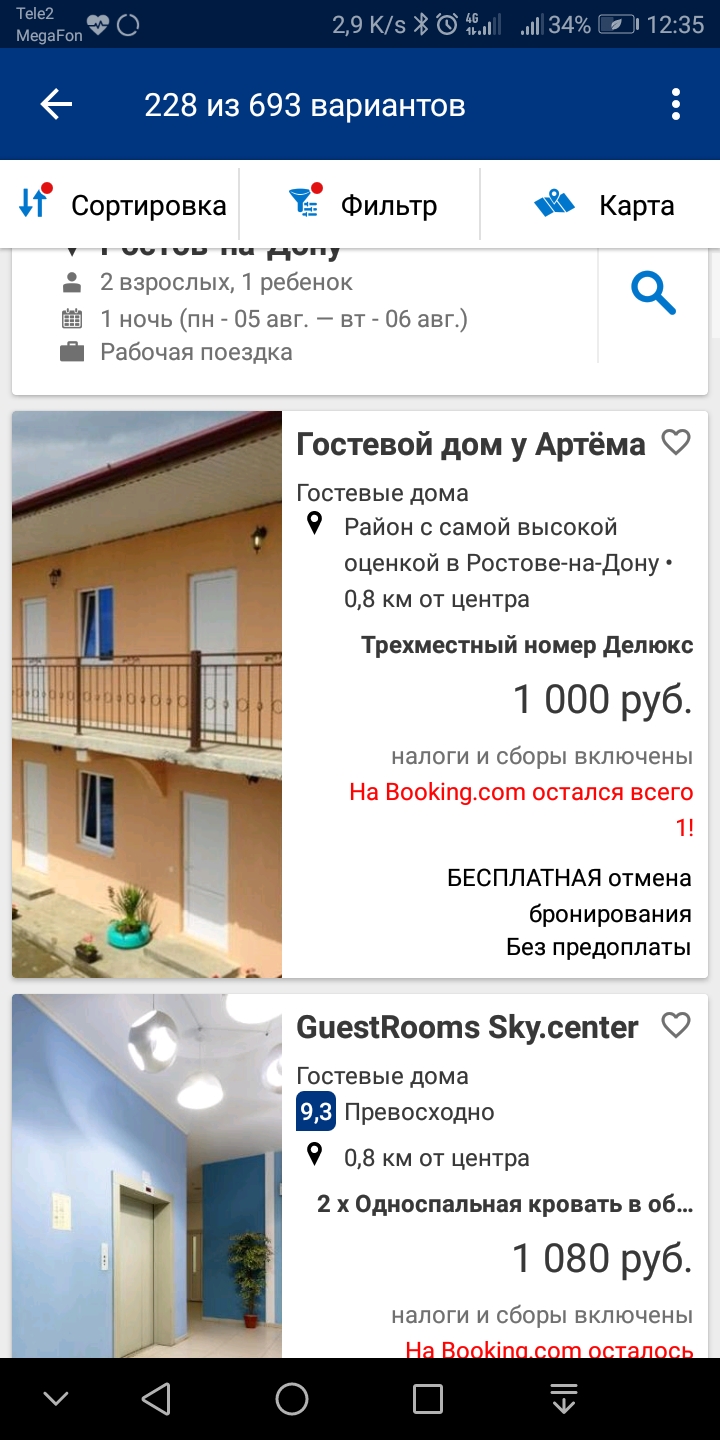Go back using the app bar arrow
The height and width of the screenshot is (1440, 720).
tap(57, 105)
